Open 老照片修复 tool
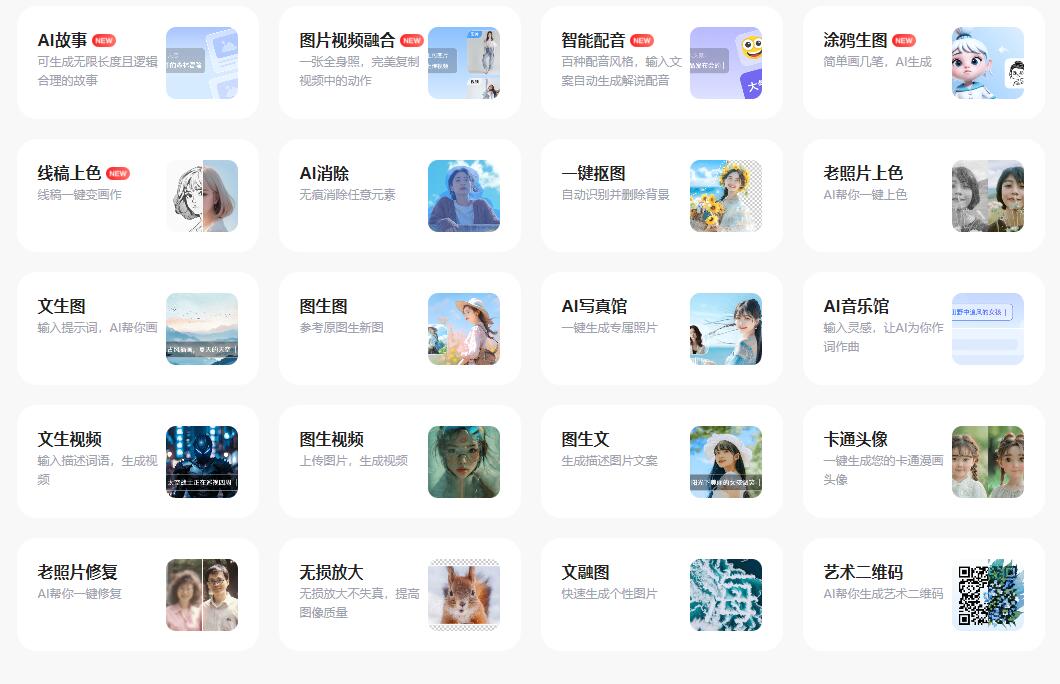Viewport: 1060px width, 684px height. tap(137, 594)
